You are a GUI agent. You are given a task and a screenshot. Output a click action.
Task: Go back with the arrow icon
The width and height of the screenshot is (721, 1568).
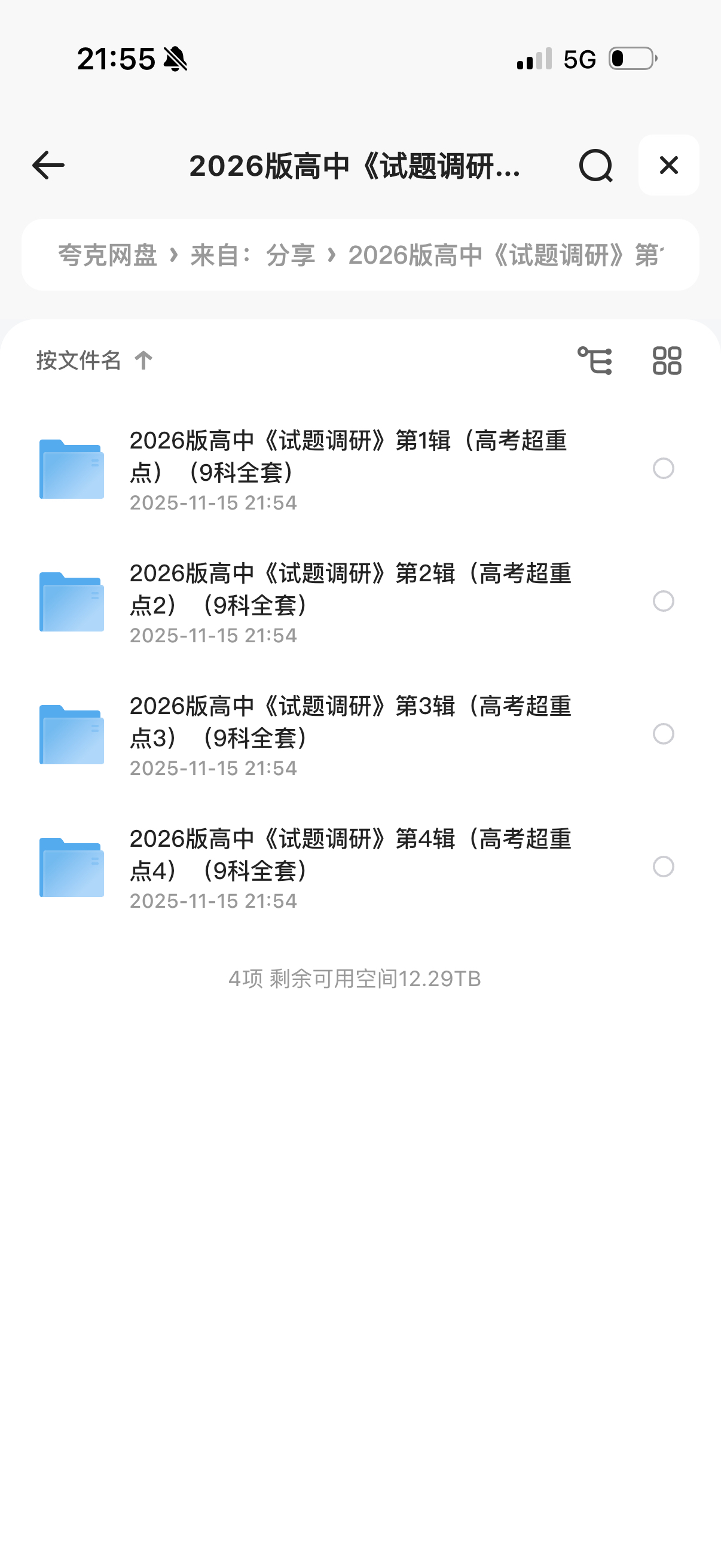tap(48, 165)
